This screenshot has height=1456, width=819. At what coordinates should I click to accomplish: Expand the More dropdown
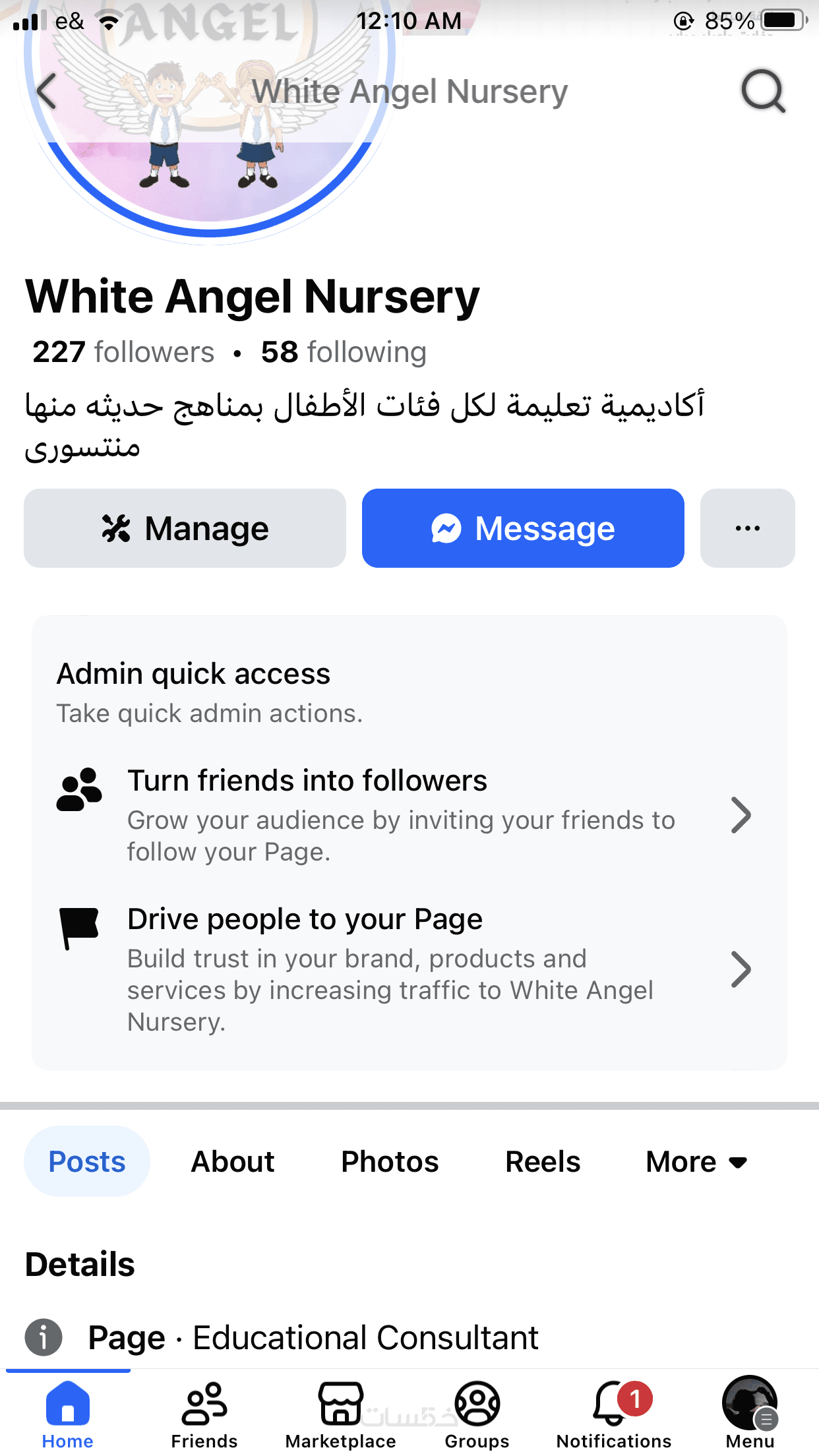coord(696,1162)
